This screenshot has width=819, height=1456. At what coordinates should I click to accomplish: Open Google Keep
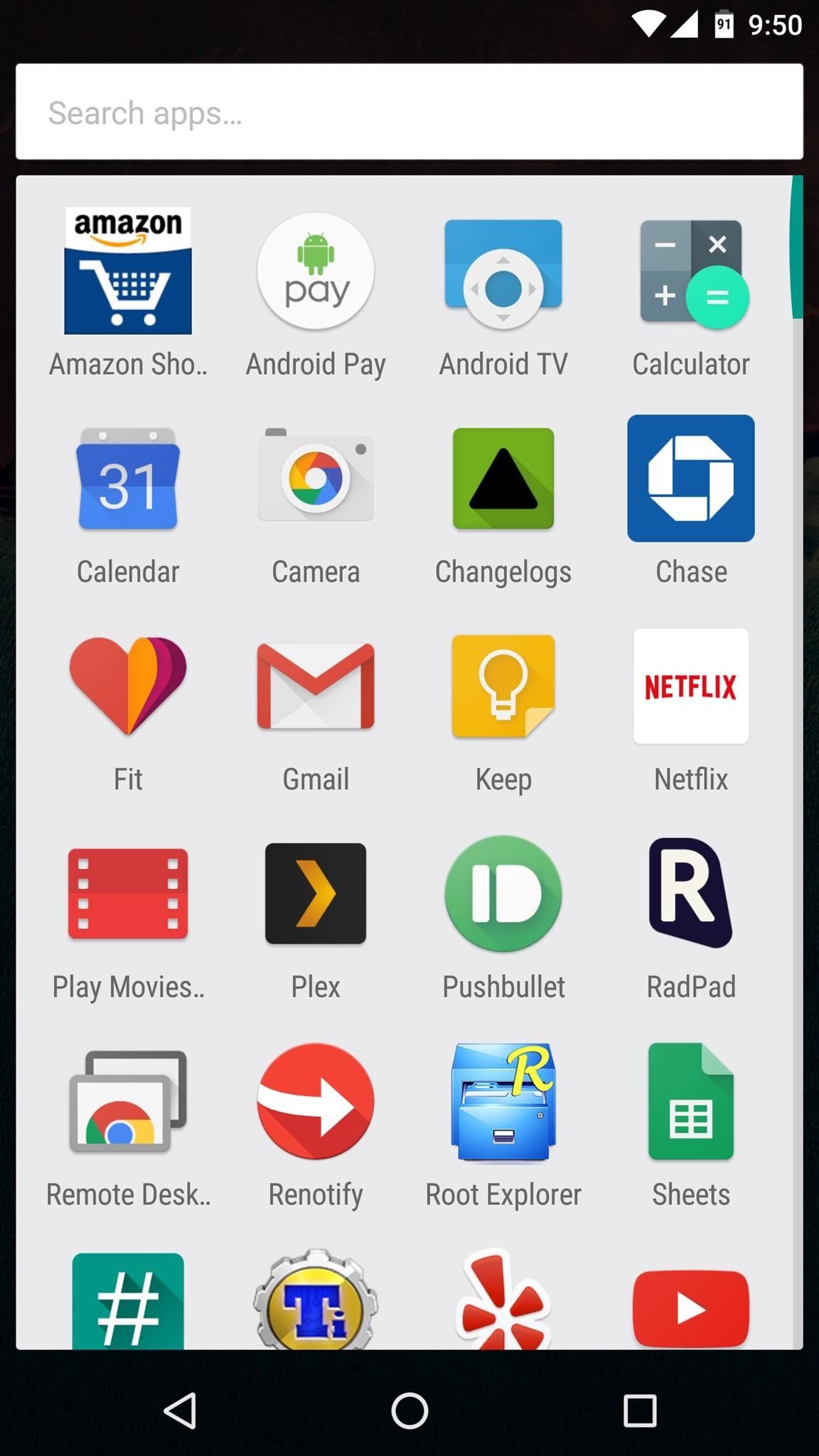coord(503,686)
